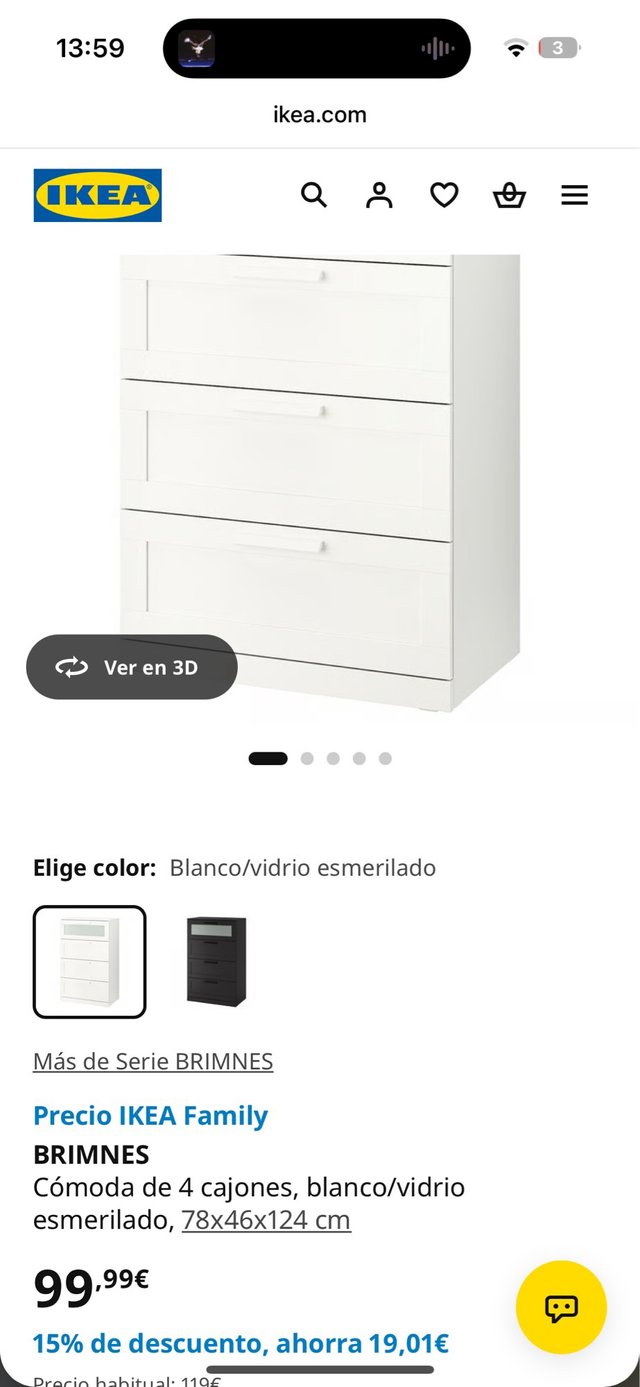
Task: Go to the IKEA home page logo
Action: (97, 195)
